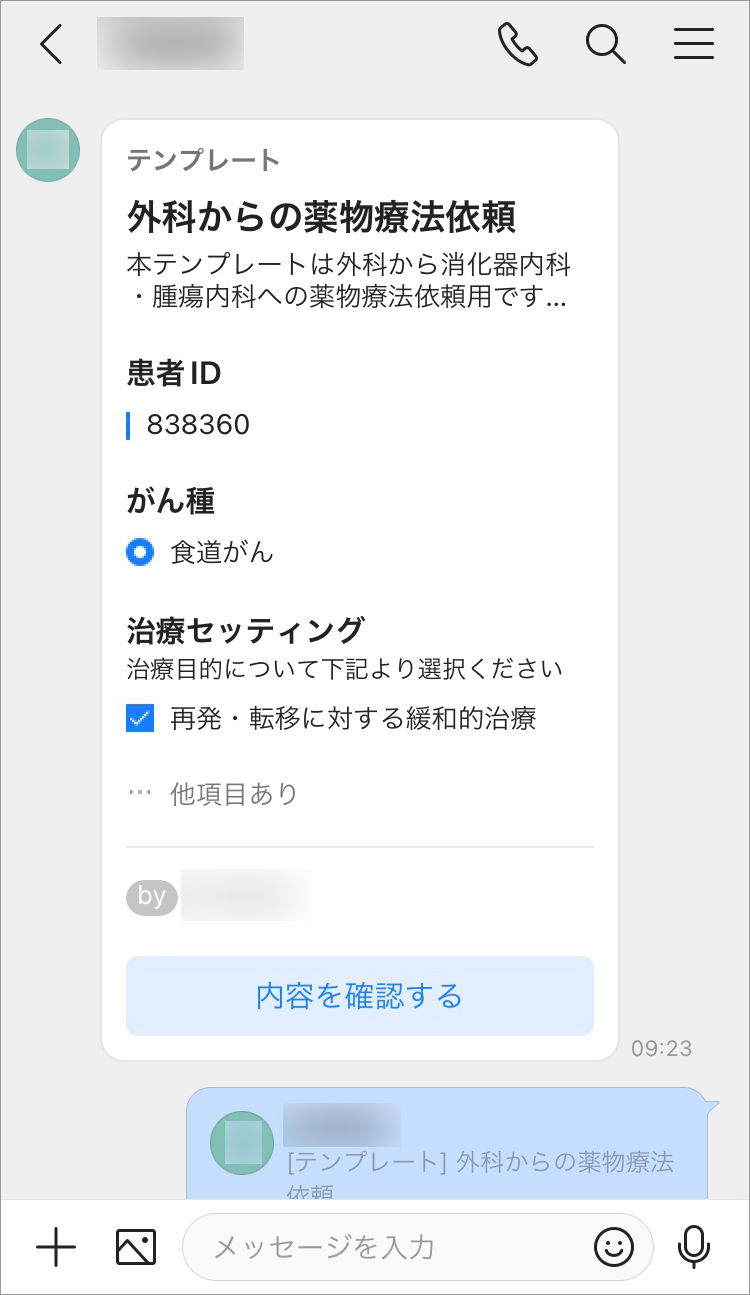750x1295 pixels.
Task: Open the sender's avatar beside the template
Action: 48,150
